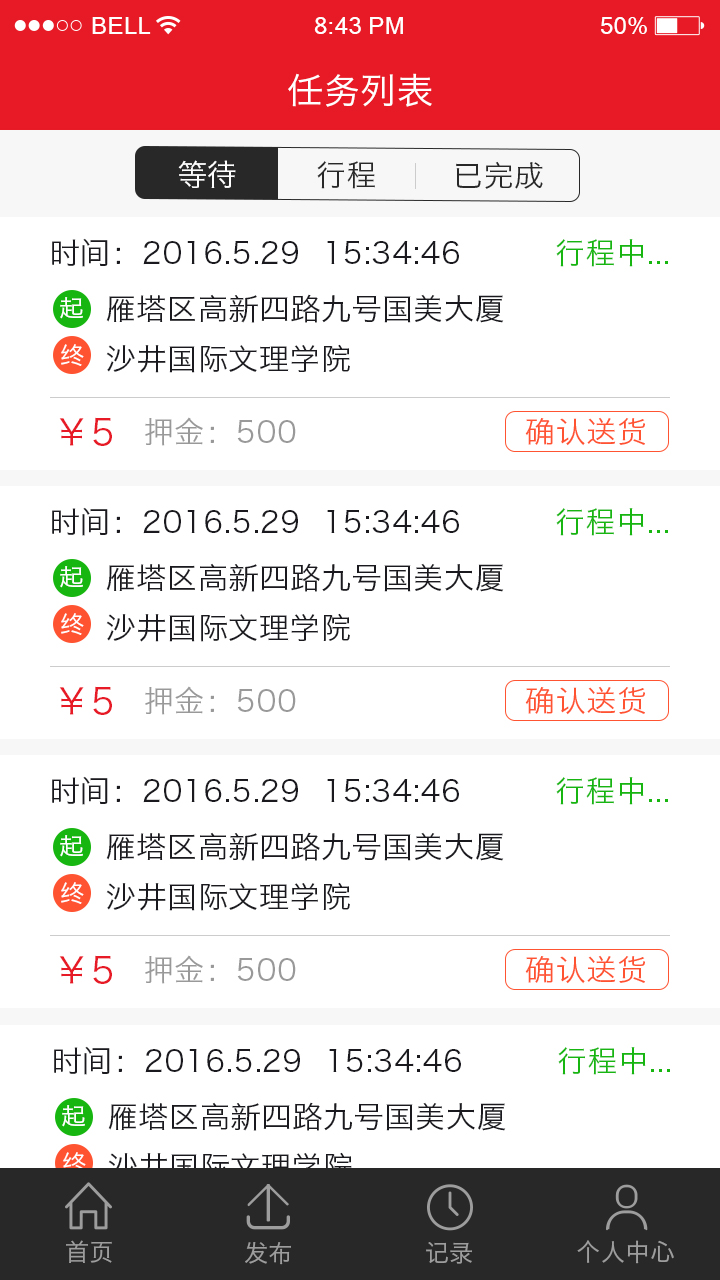Tap 确认送货 on the third task card
This screenshot has height=1280, width=720.
coord(587,970)
